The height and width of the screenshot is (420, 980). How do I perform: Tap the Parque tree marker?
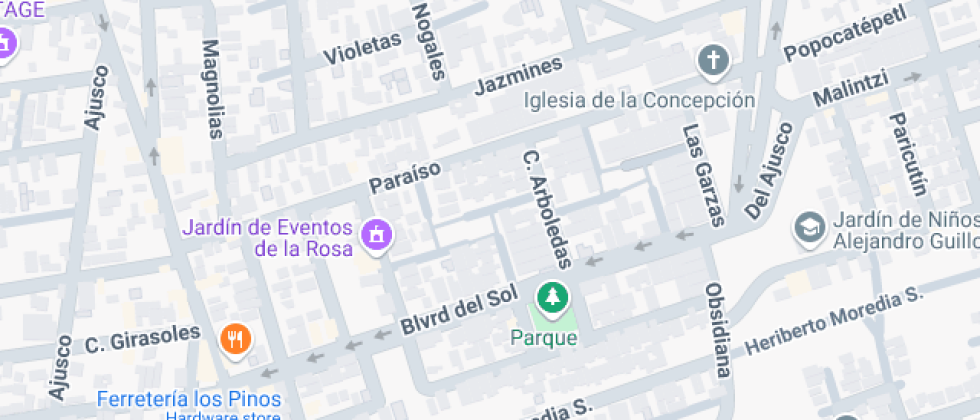pos(551,296)
